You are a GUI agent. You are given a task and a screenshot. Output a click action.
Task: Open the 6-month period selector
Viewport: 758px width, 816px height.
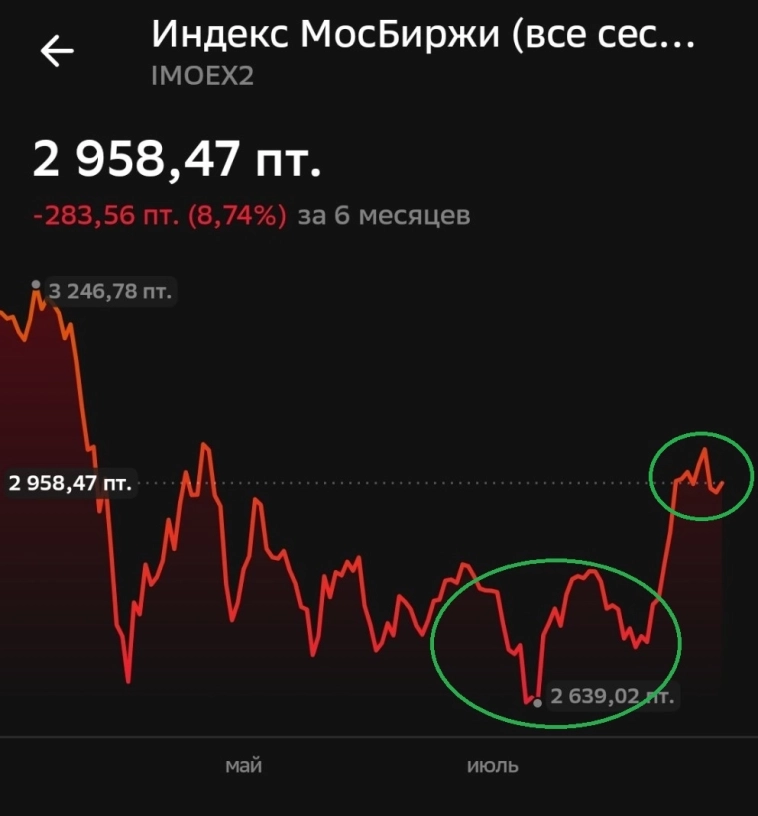click(383, 213)
